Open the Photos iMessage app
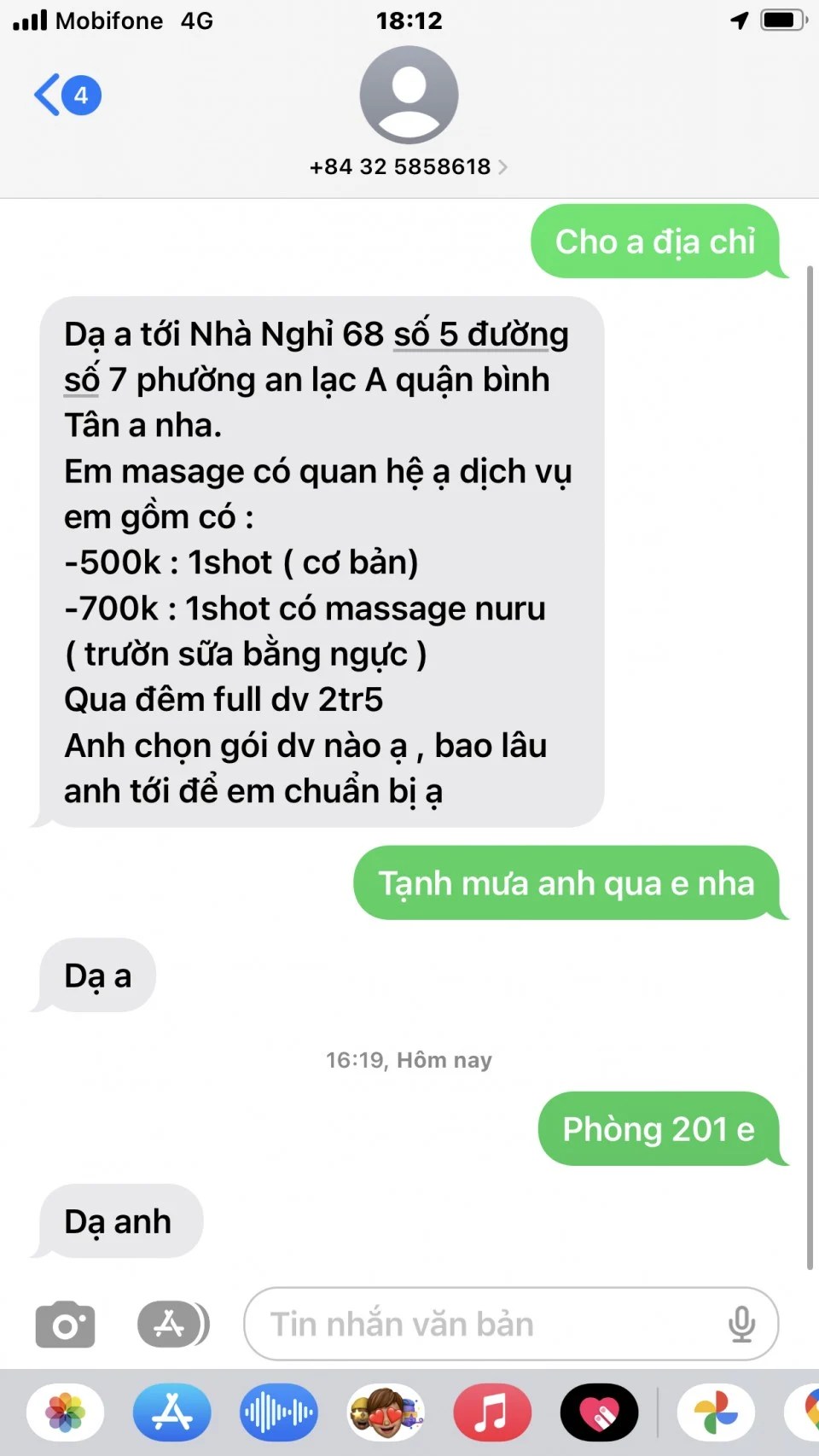 [x=66, y=1412]
